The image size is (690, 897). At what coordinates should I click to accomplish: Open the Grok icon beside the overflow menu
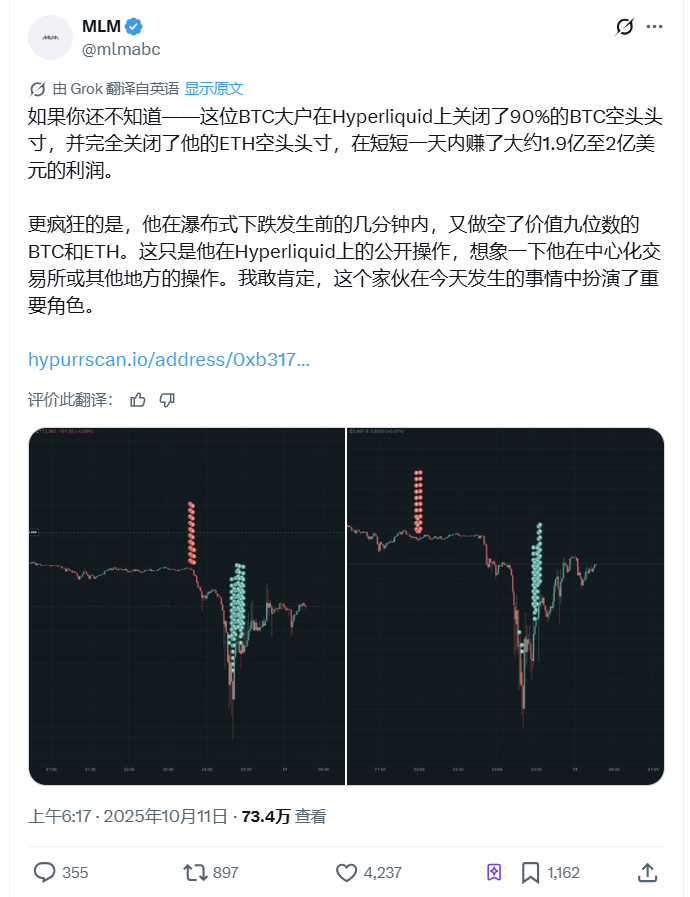click(x=626, y=27)
